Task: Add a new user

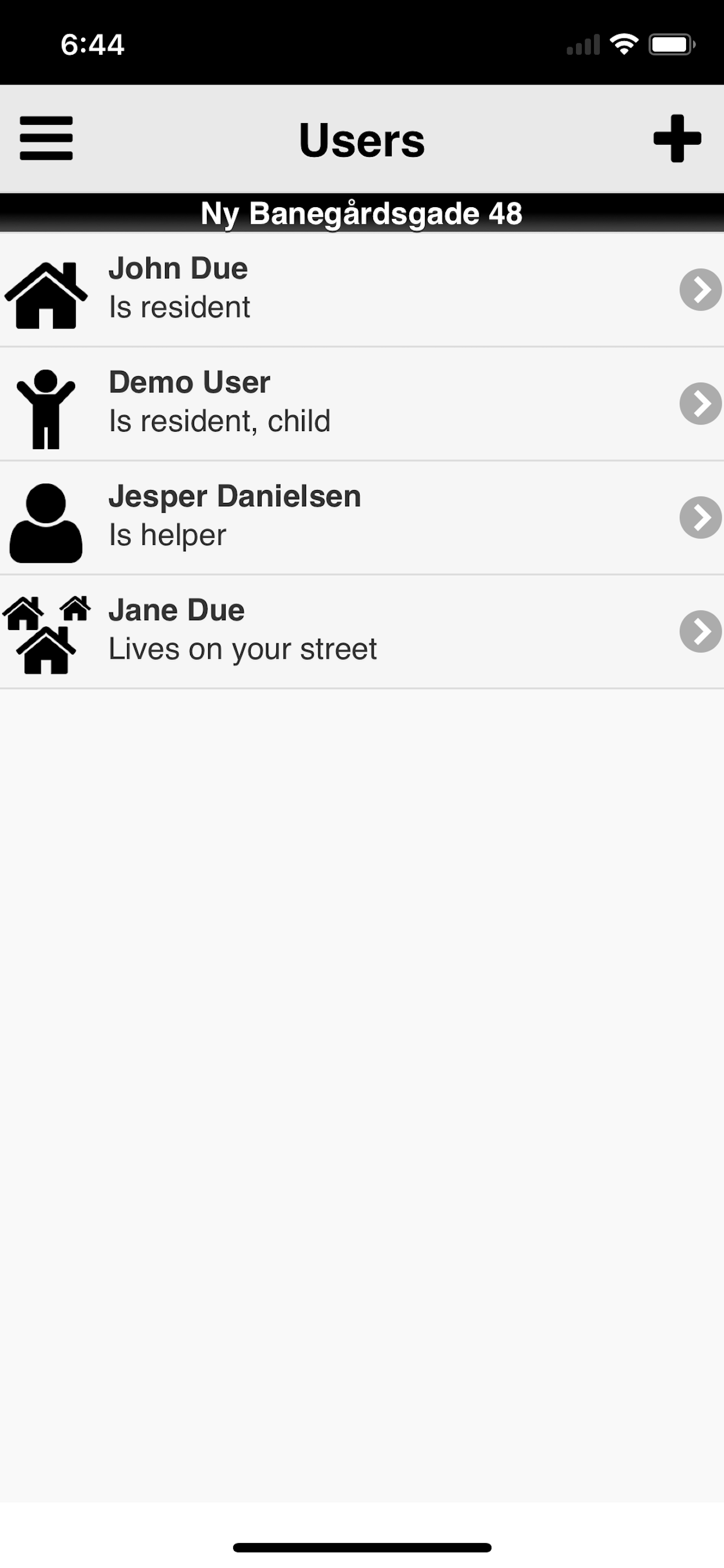Action: click(677, 139)
